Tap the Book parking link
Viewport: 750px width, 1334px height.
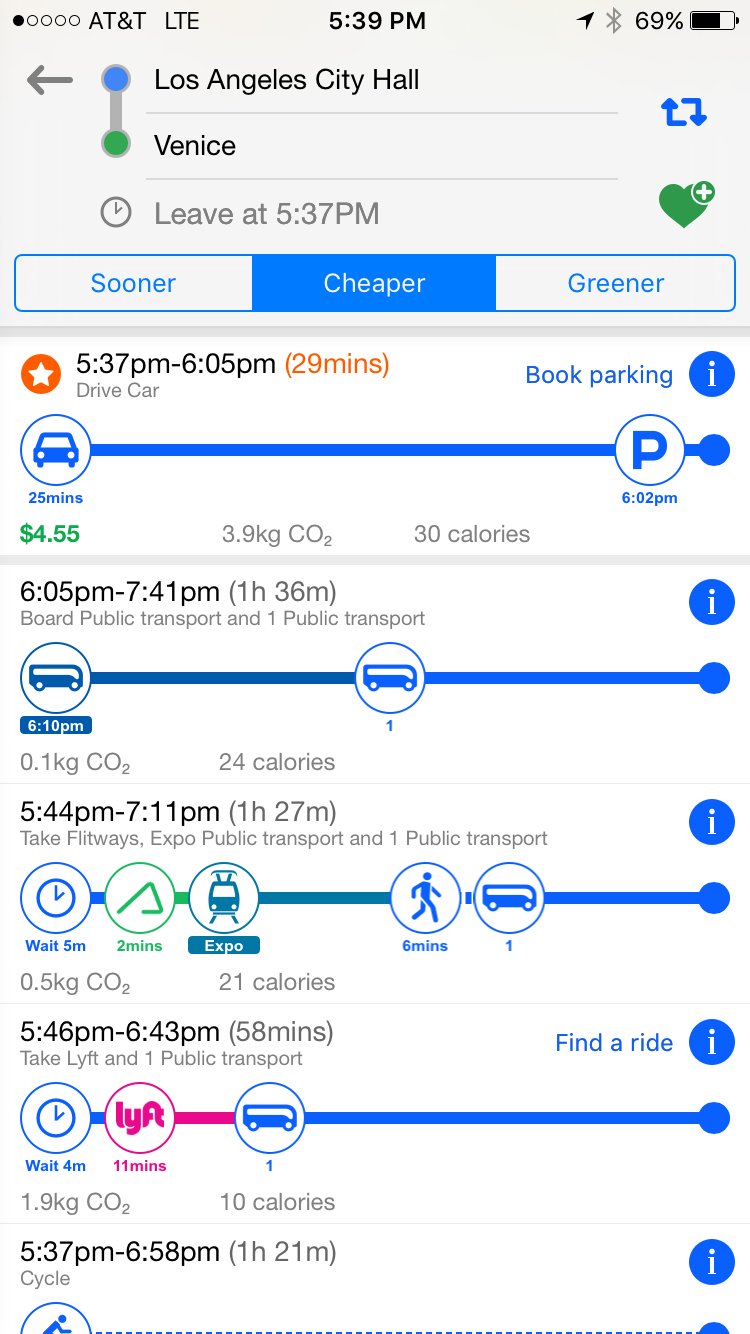point(599,375)
